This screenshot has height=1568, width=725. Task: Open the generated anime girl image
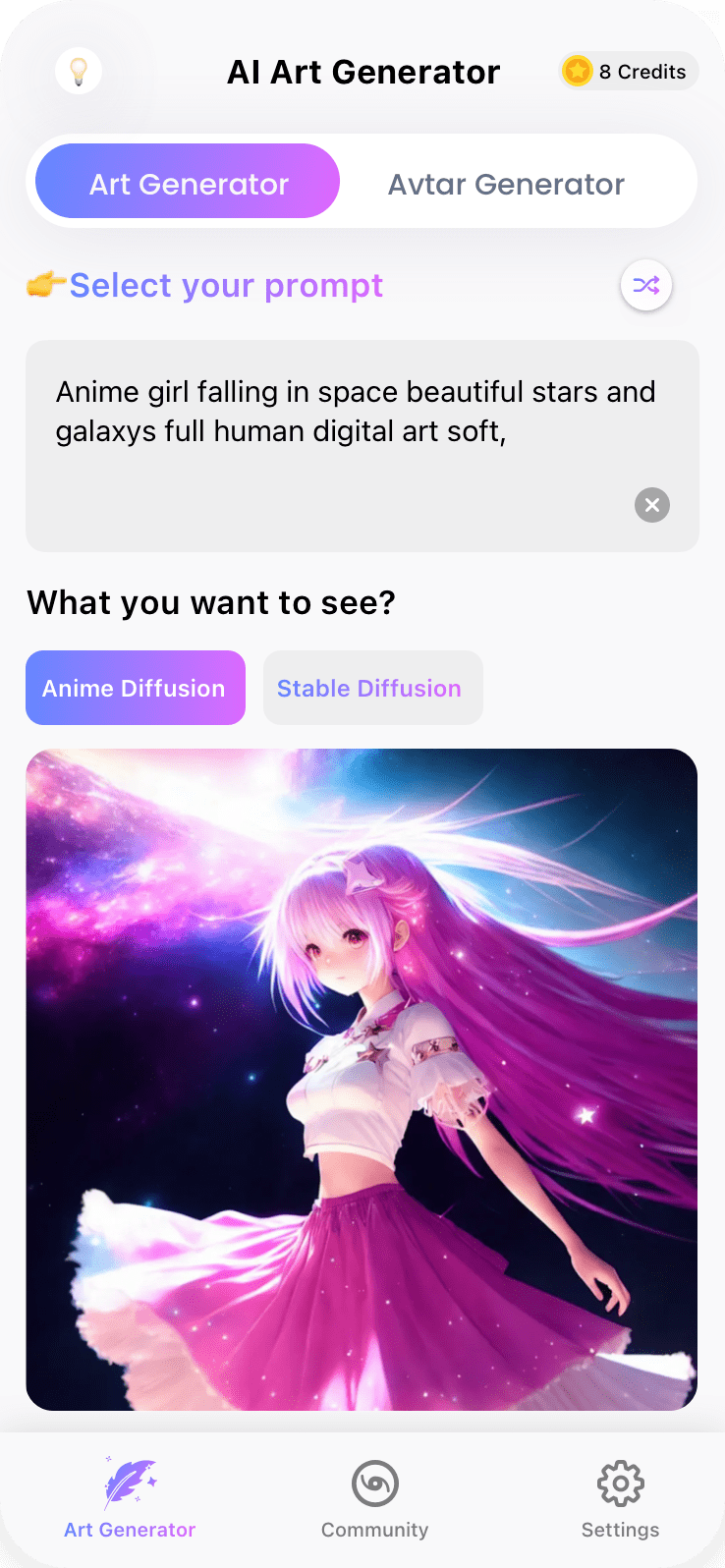pyautogui.click(x=362, y=1079)
